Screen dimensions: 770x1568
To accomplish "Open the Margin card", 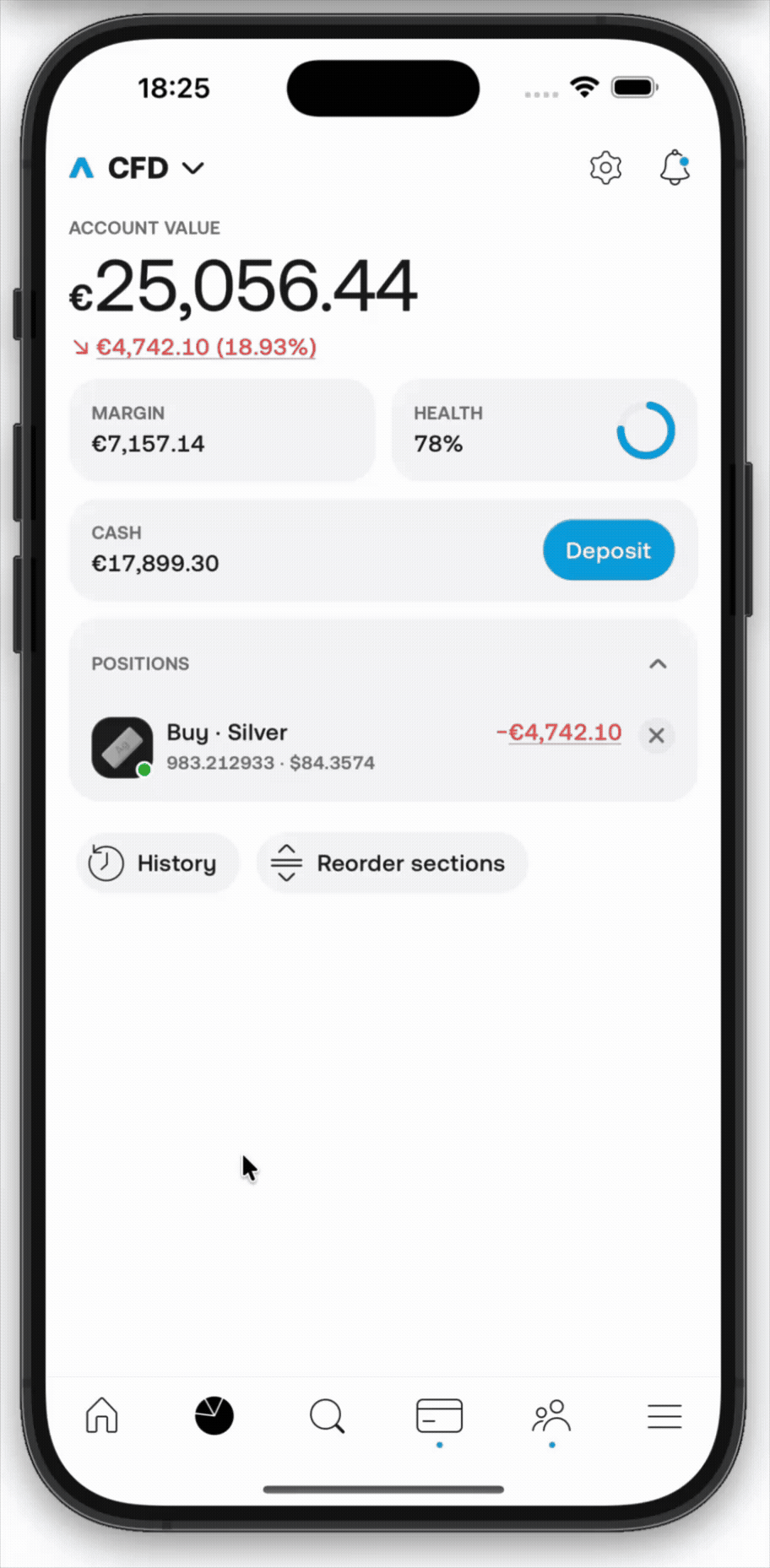I will pos(221,430).
